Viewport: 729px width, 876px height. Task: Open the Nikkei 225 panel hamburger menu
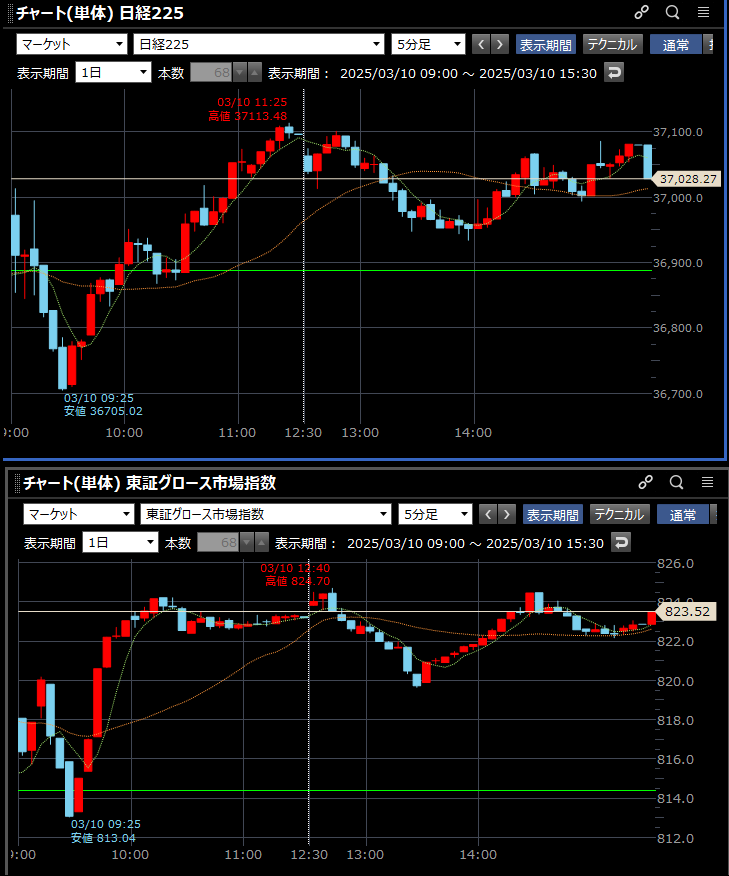(704, 13)
